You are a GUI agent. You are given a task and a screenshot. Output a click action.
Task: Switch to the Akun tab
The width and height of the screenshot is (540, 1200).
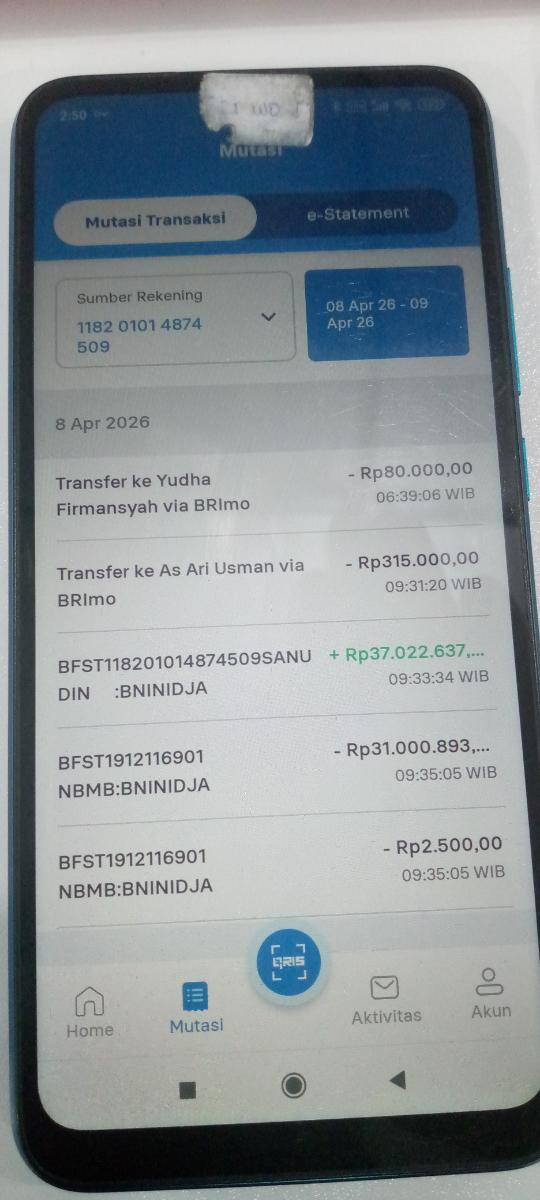pyautogui.click(x=490, y=993)
